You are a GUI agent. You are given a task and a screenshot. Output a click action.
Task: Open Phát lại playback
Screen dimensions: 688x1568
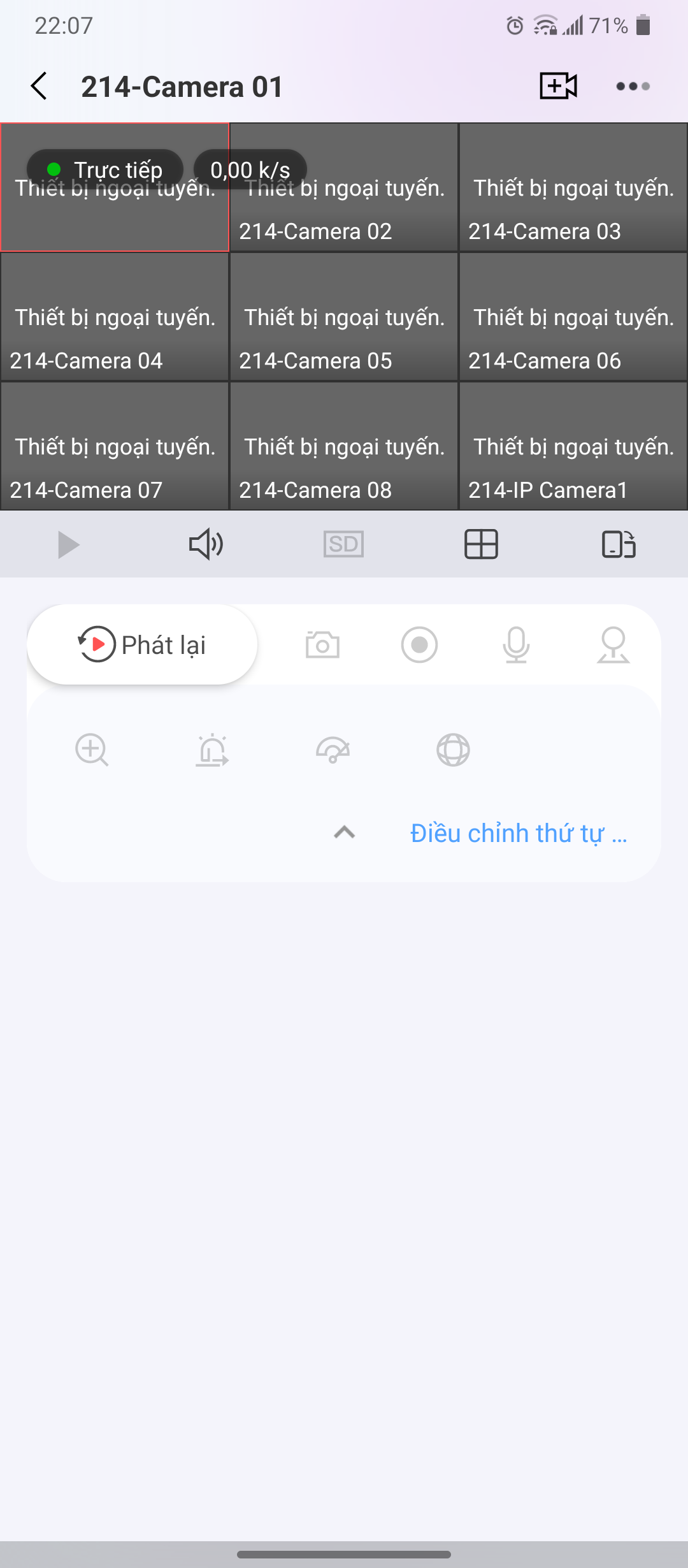pos(142,644)
